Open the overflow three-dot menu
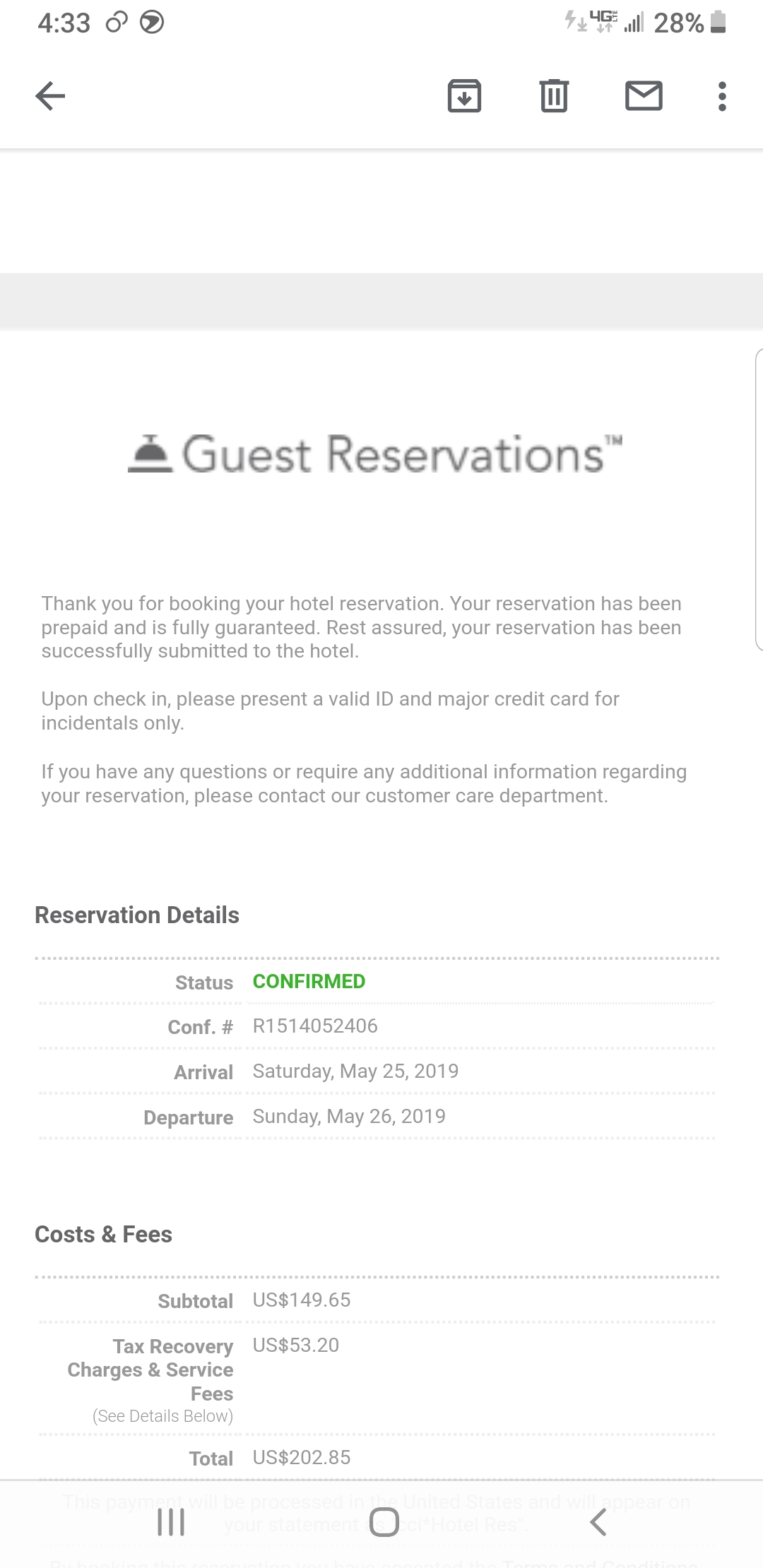The width and height of the screenshot is (763, 1568). tap(721, 96)
